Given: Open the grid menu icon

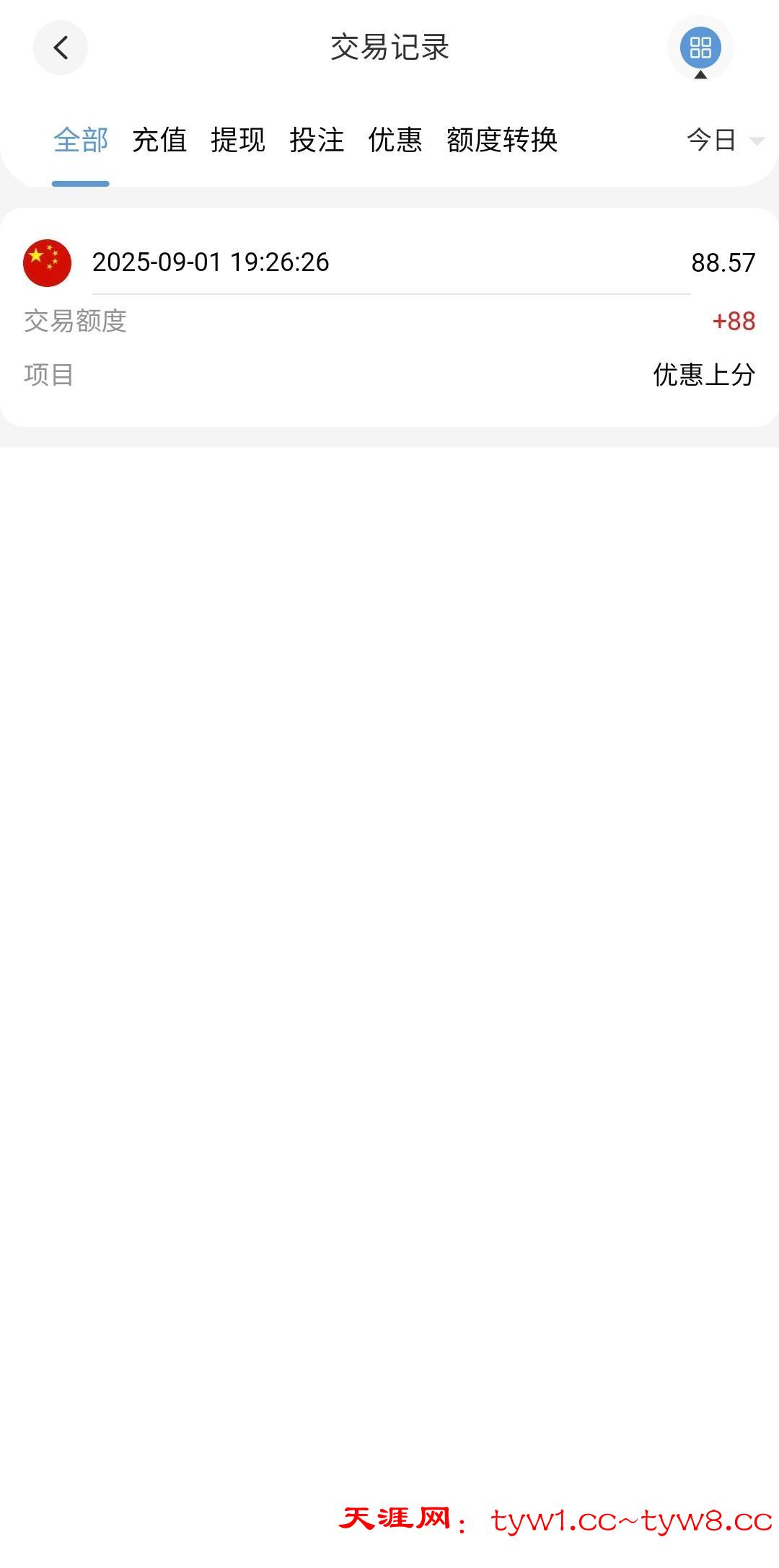Looking at the screenshot, I should (x=700, y=48).
